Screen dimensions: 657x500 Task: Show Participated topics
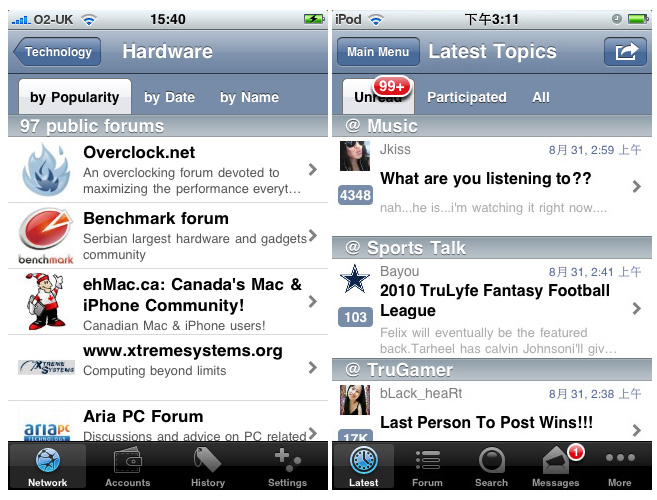point(466,97)
